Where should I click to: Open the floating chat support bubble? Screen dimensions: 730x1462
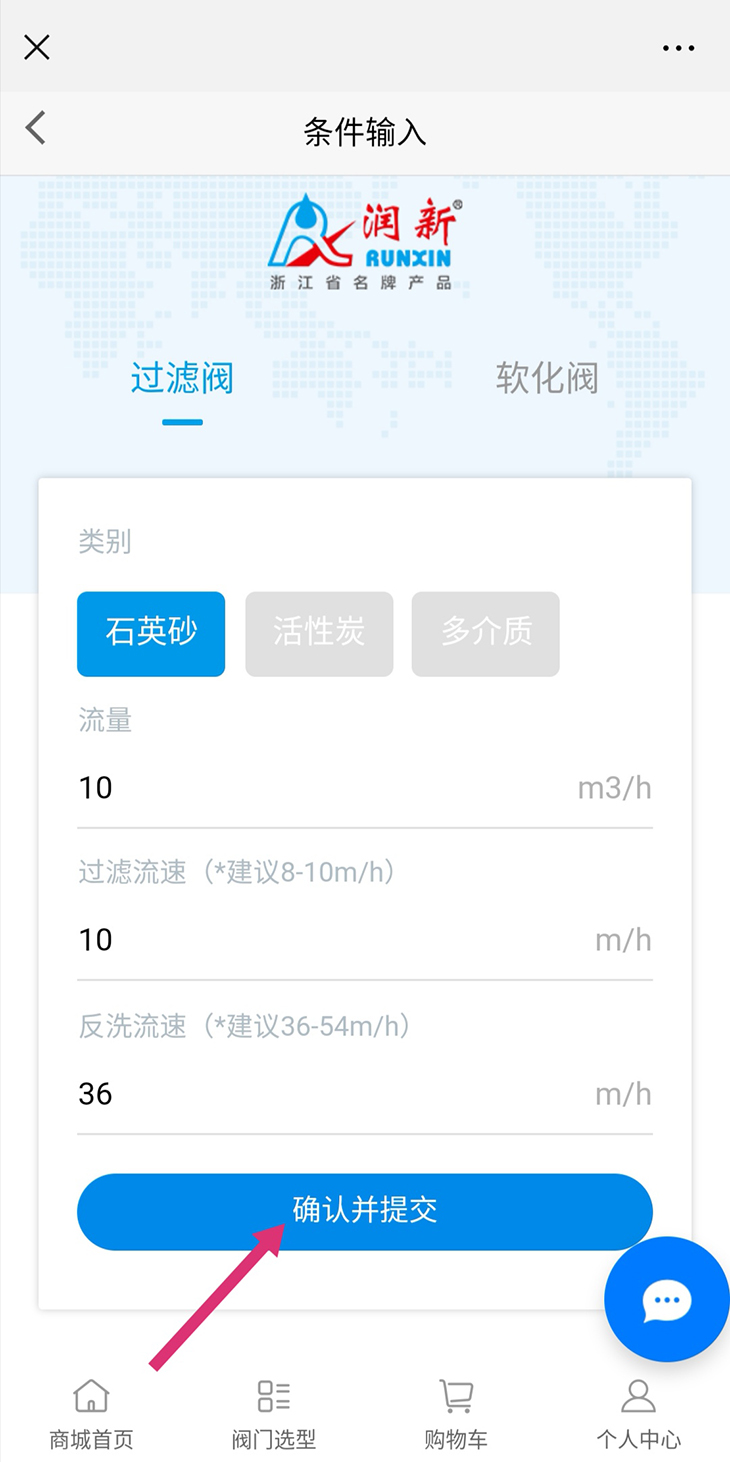pyautogui.click(x=666, y=1300)
